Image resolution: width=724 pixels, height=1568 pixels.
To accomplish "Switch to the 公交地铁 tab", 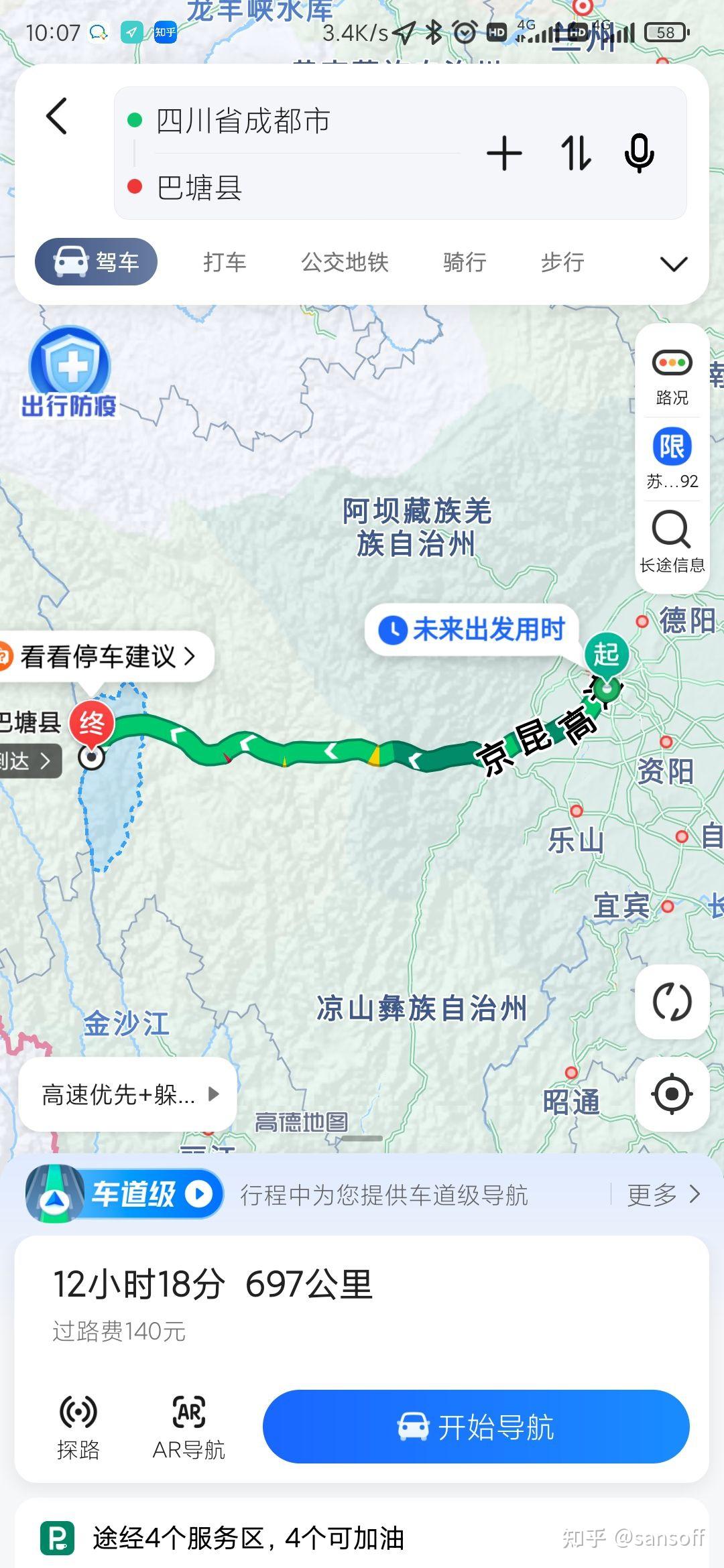I will (x=345, y=262).
